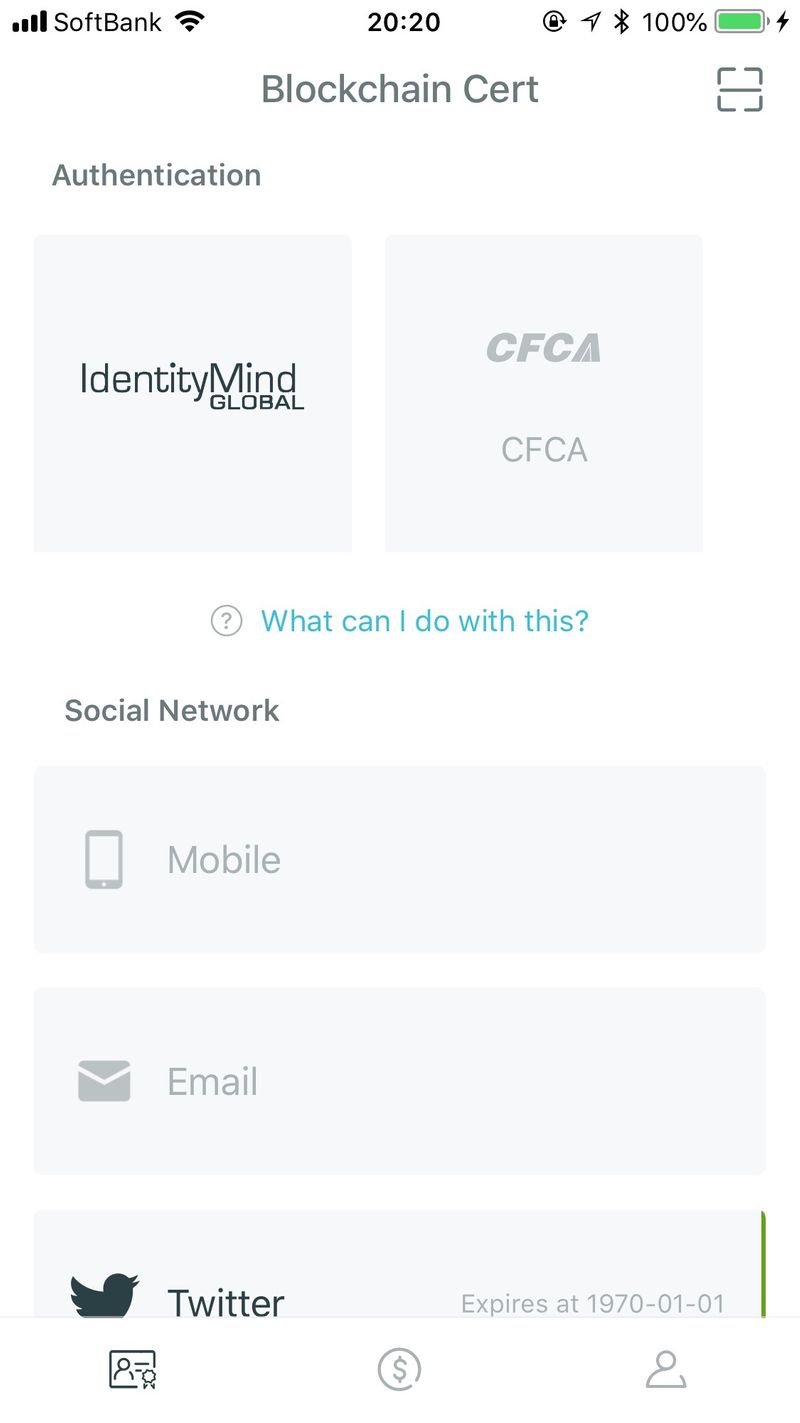This screenshot has height=1423, width=800.
Task: Switch to the dollar wallet tab
Action: [400, 1369]
